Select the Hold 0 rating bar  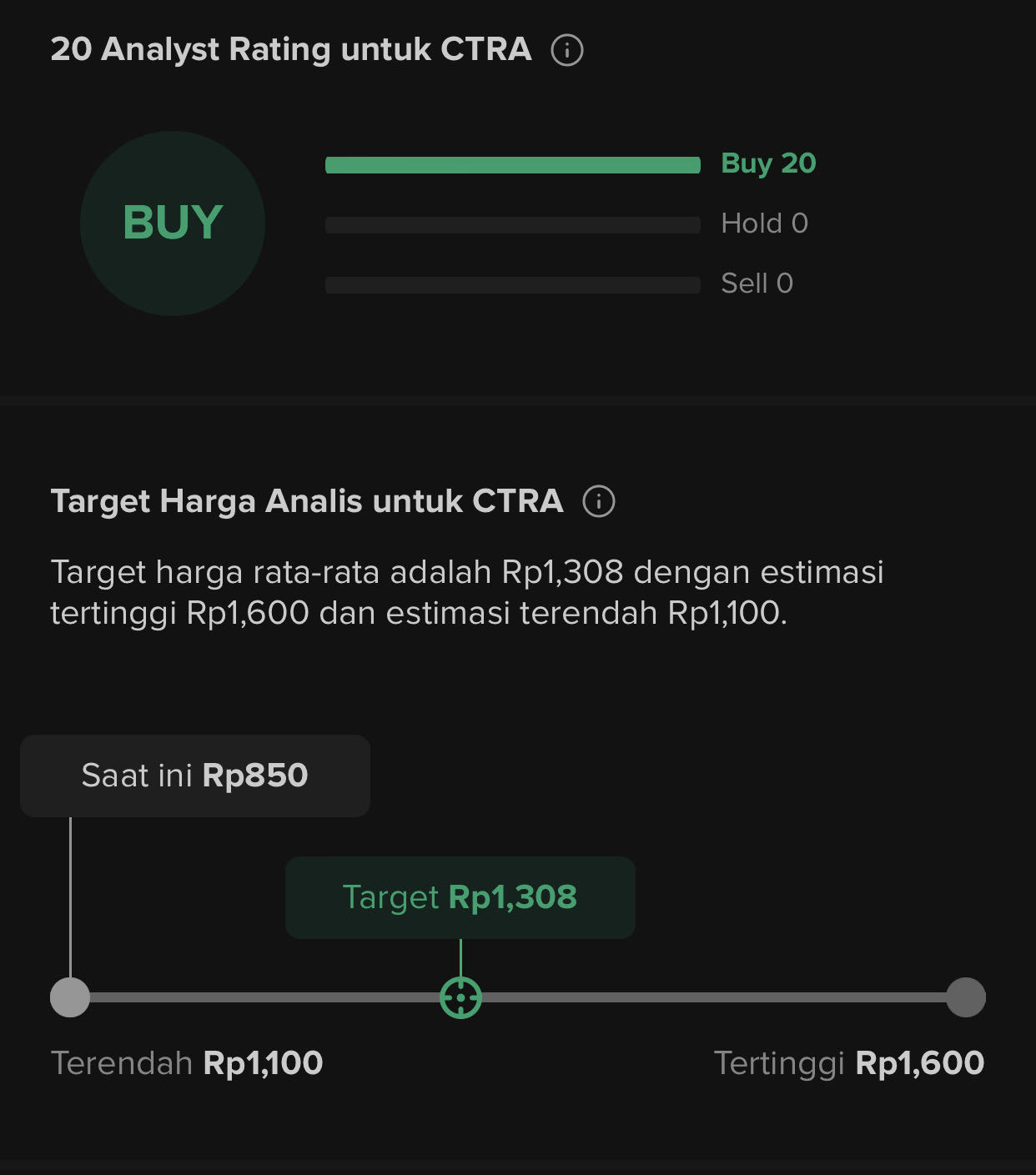pyautogui.click(x=512, y=223)
